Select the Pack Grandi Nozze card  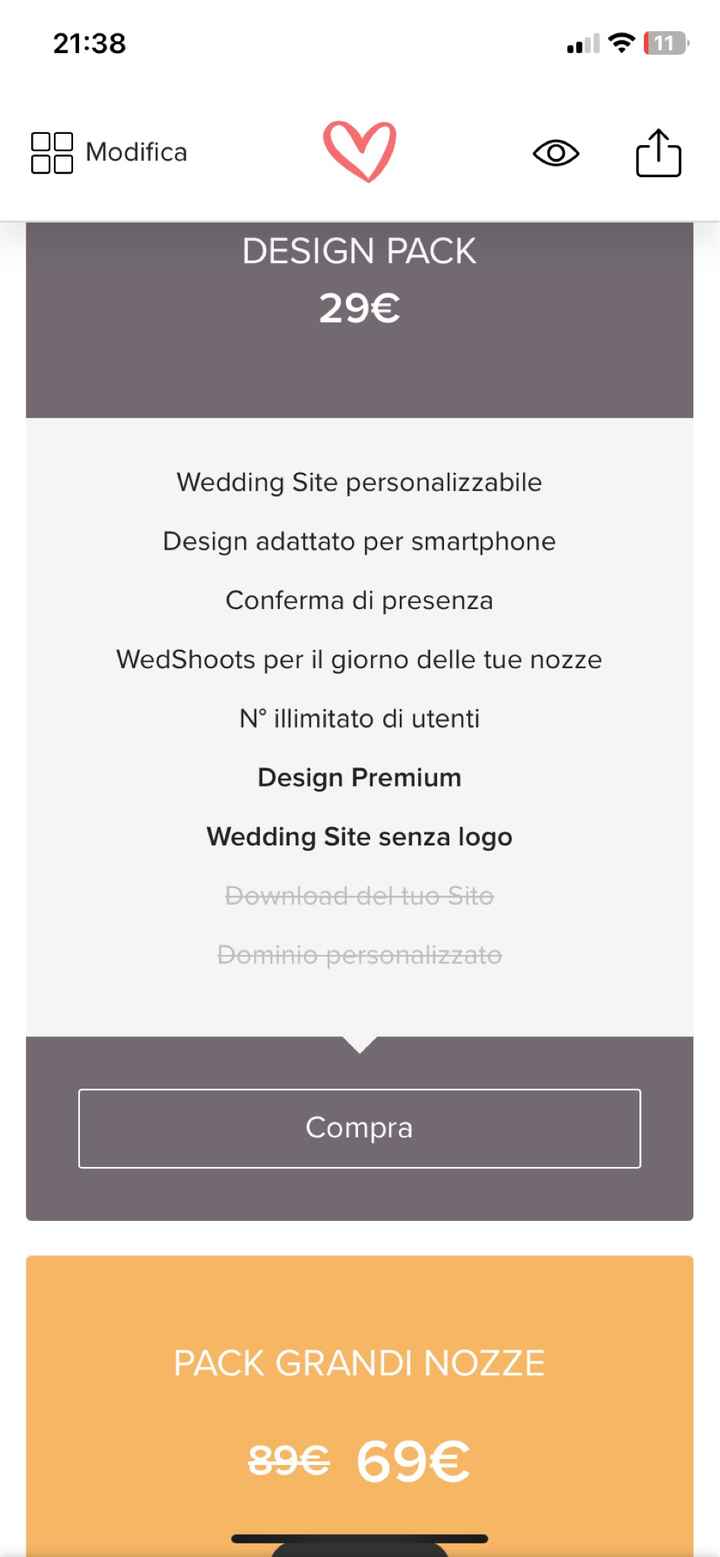coord(359,1400)
